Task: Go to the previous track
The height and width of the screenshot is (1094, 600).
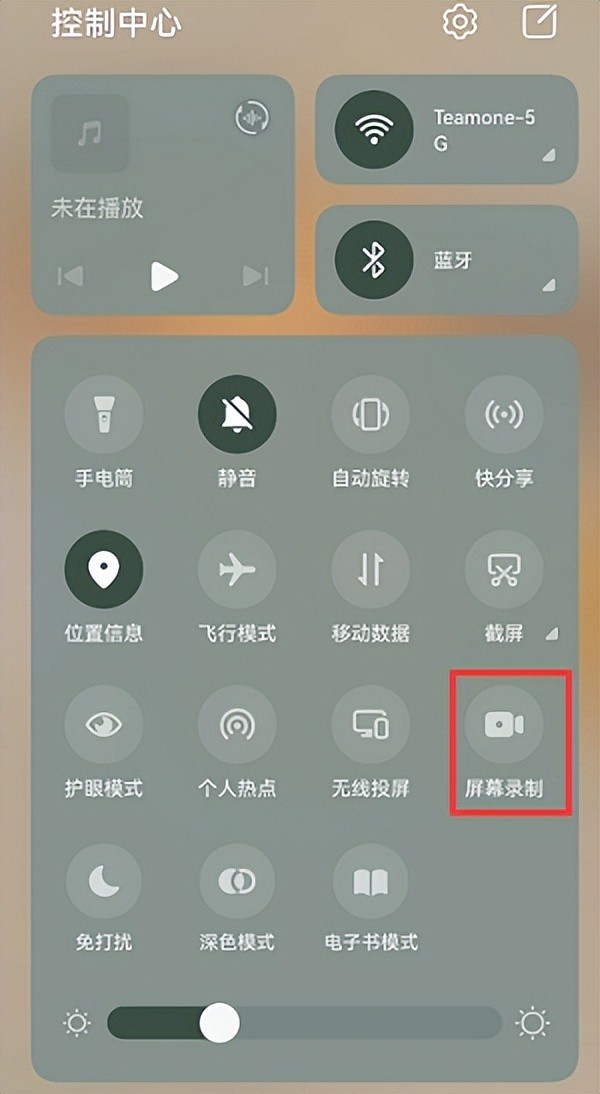Action: [70, 276]
